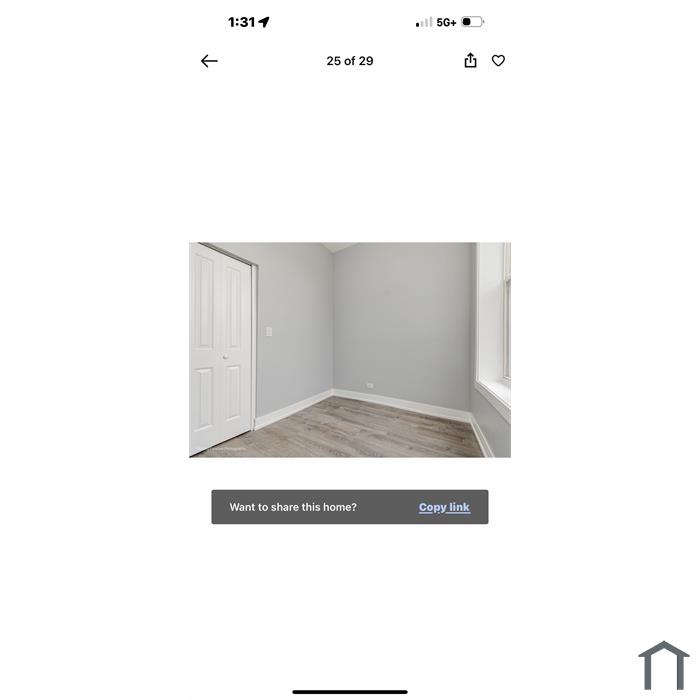This screenshot has width=700, height=700.
Task: Share this home listing
Action: tap(470, 61)
